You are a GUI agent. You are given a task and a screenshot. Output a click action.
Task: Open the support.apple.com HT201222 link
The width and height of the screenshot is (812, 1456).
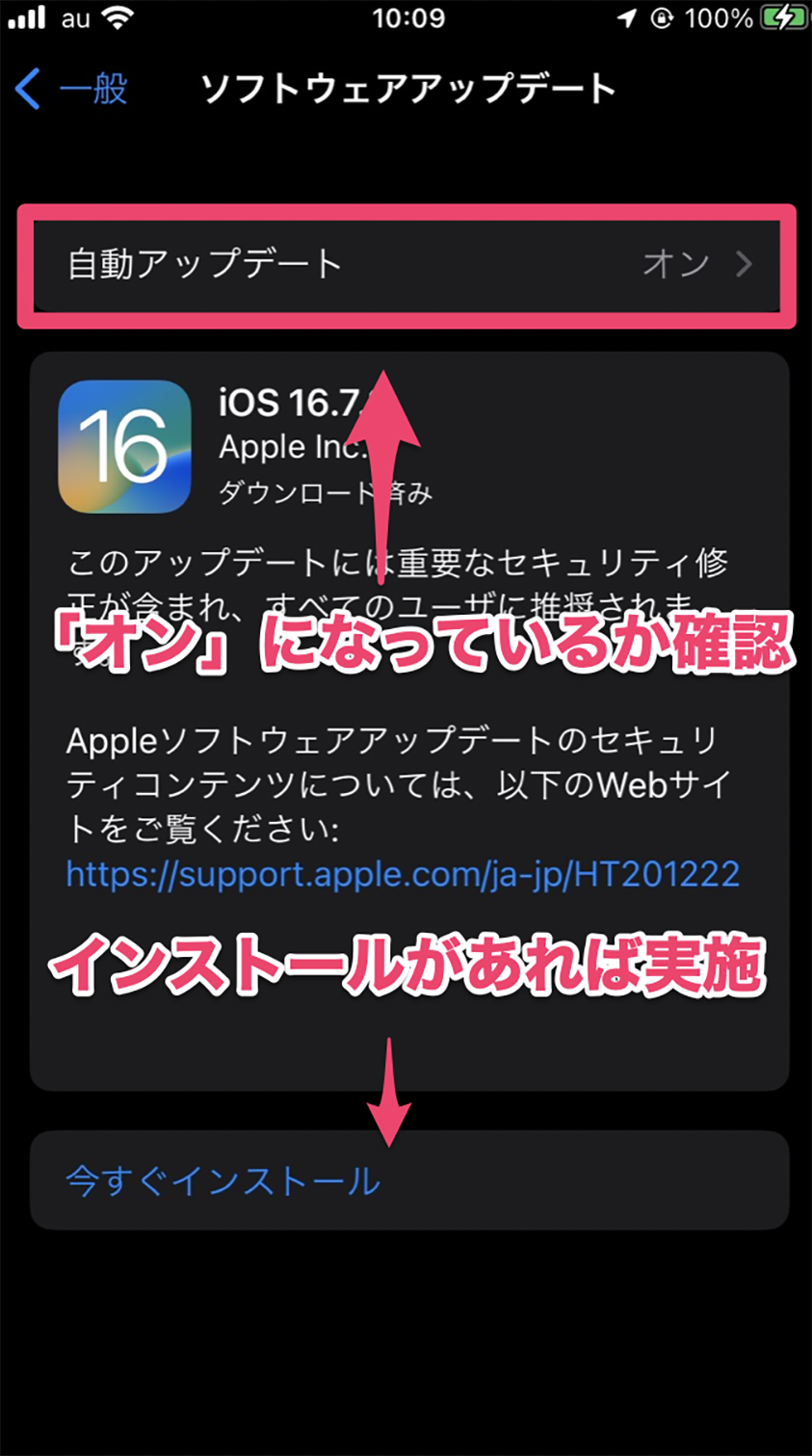(x=403, y=874)
